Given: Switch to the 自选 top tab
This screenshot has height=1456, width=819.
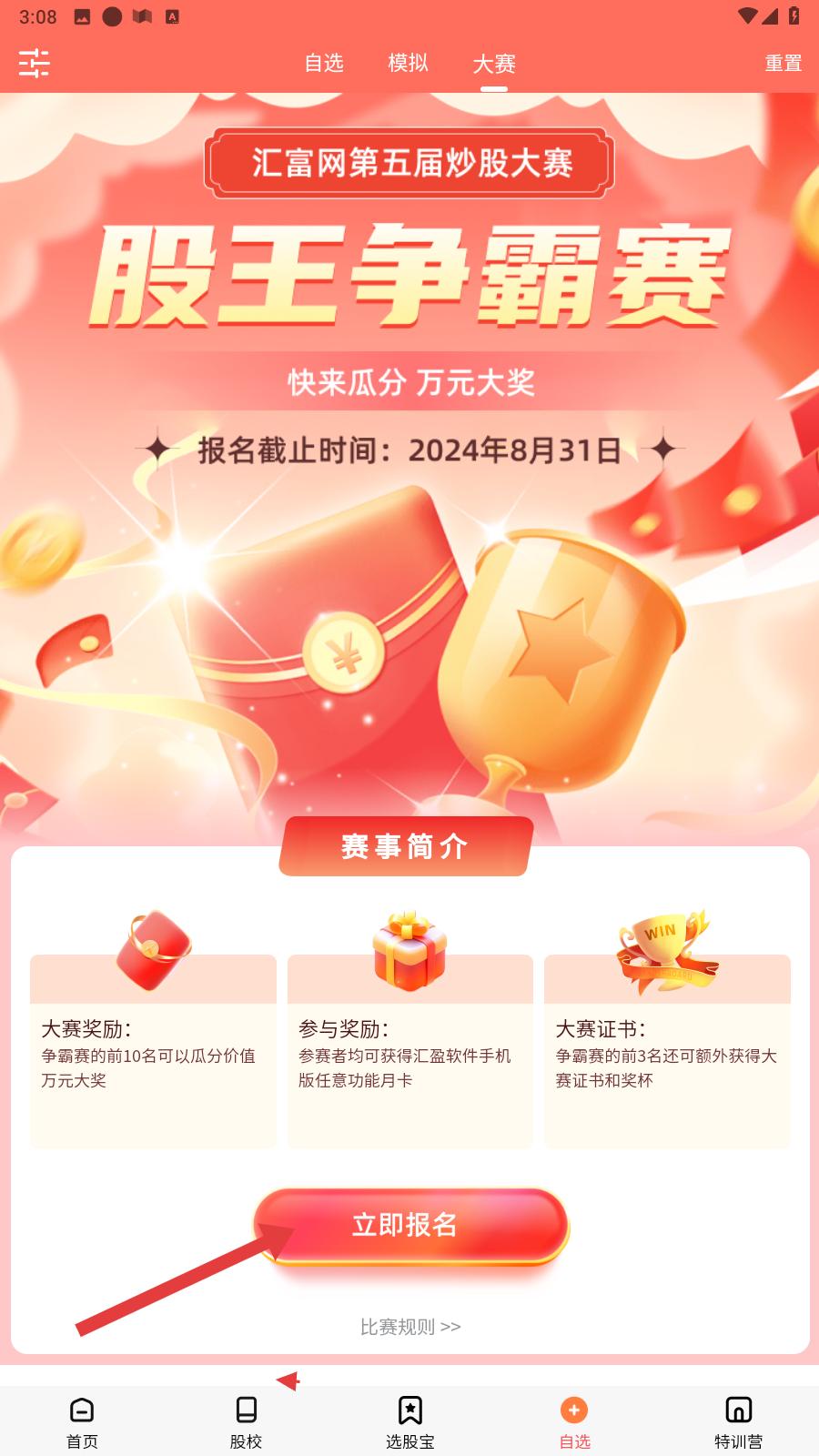Looking at the screenshot, I should [x=324, y=63].
